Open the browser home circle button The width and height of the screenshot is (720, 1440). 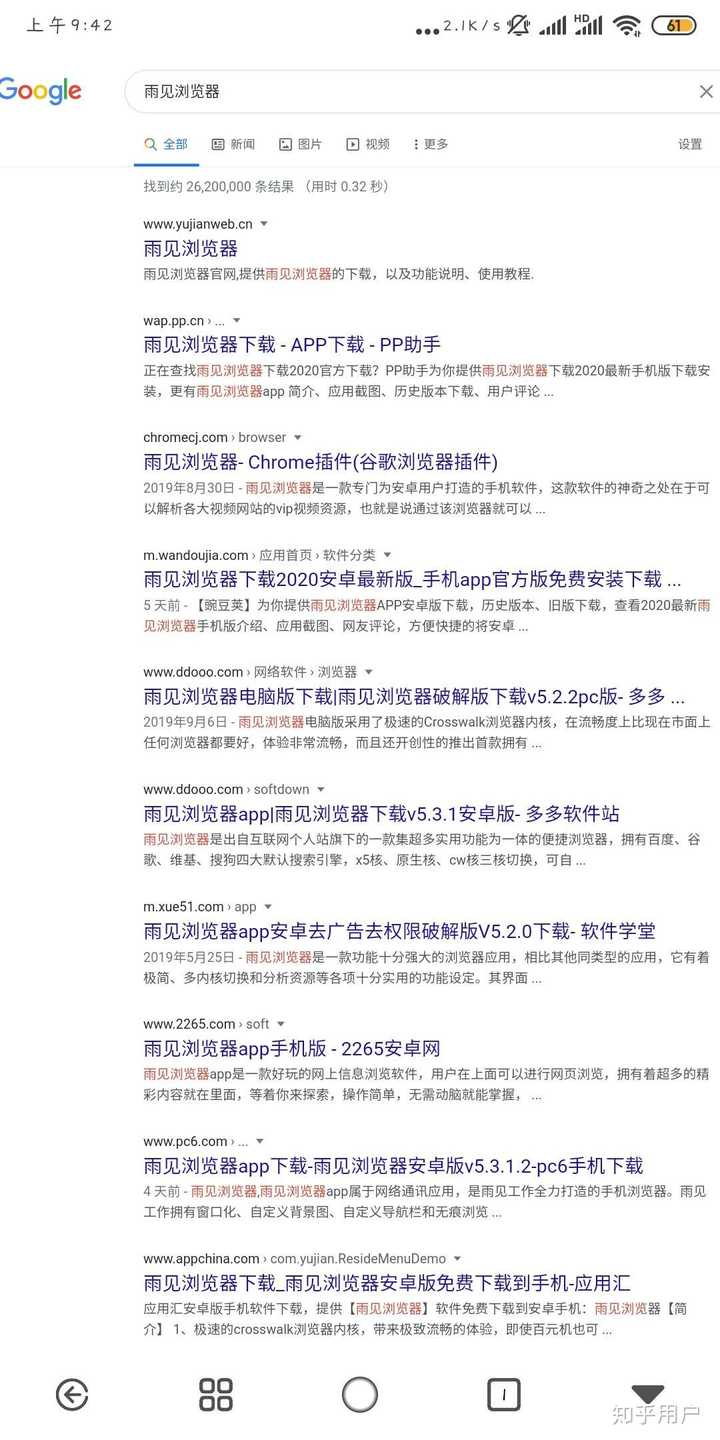pyautogui.click(x=360, y=1394)
